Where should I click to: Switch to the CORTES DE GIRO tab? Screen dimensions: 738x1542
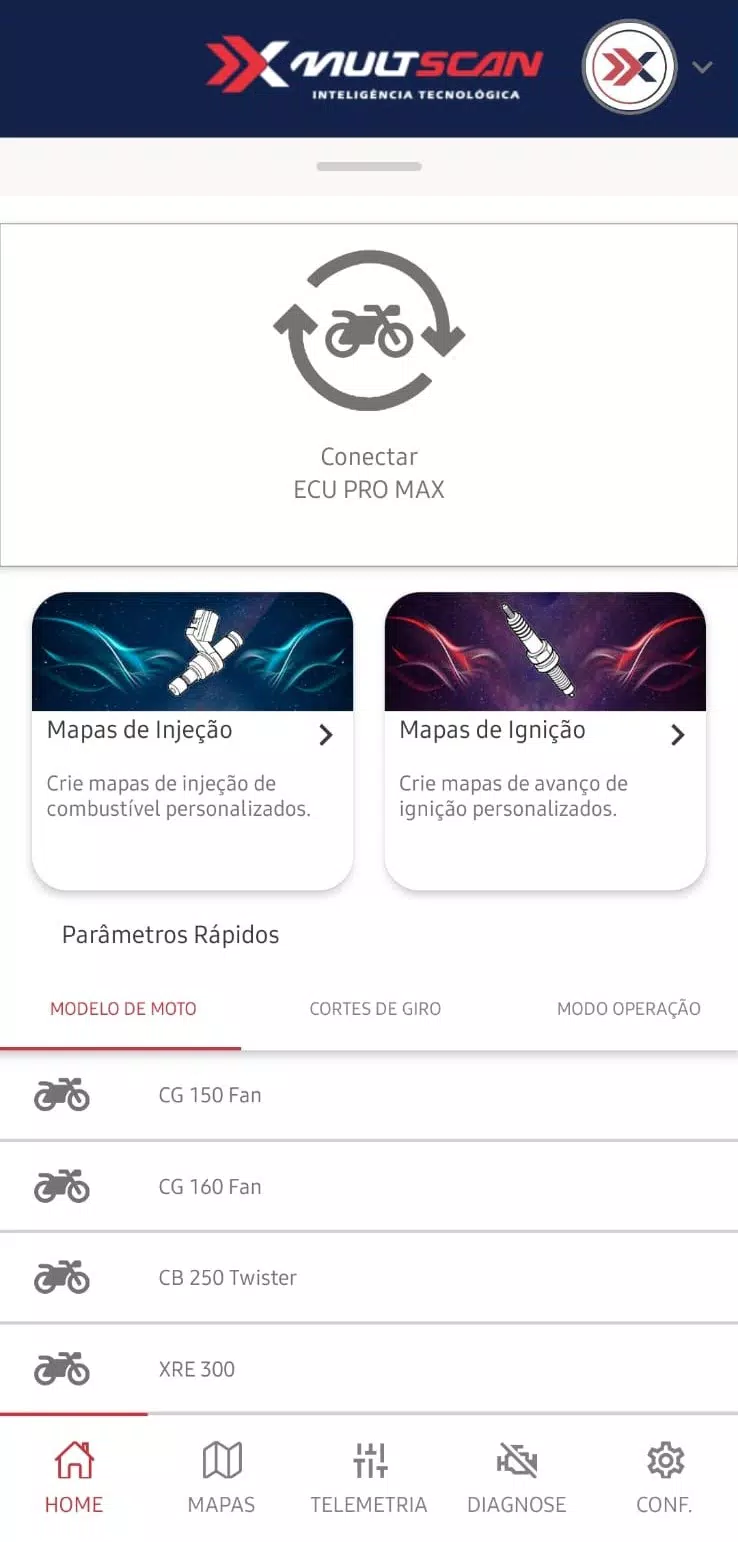[x=375, y=1009]
